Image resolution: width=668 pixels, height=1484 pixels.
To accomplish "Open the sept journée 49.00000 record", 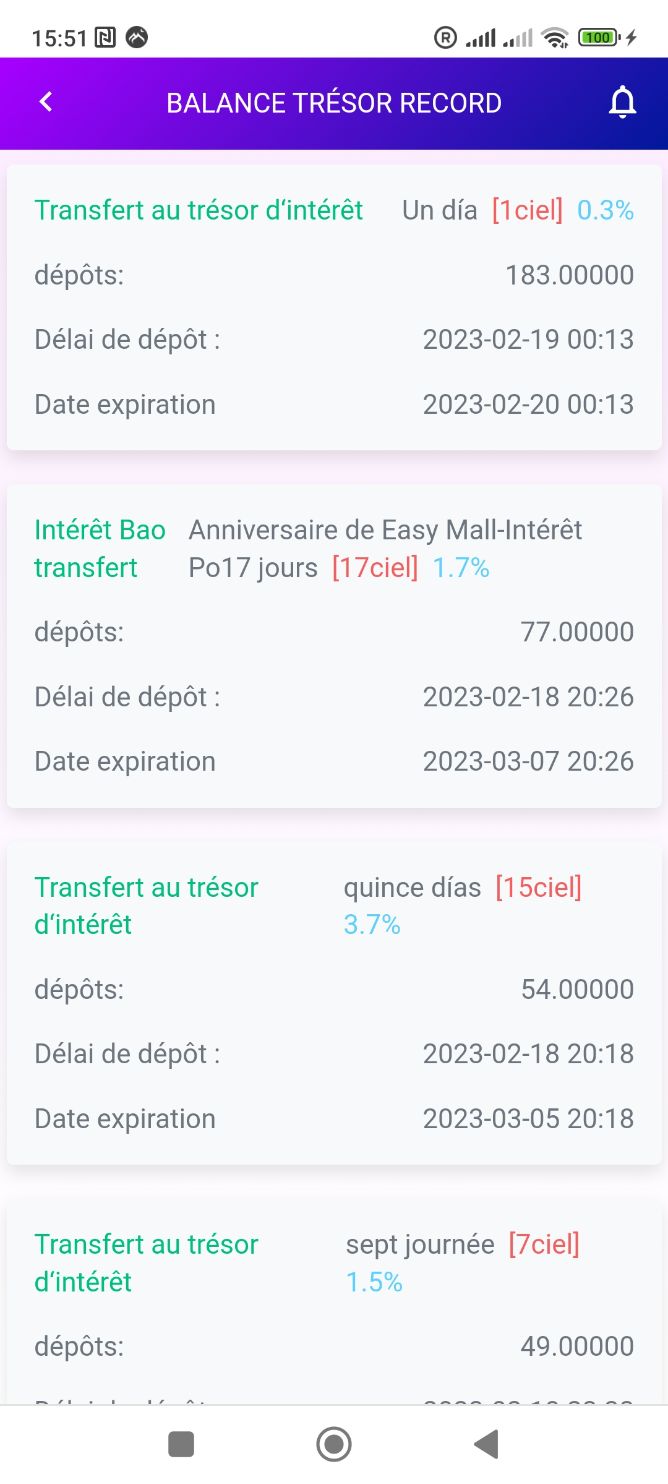I will (334, 1302).
